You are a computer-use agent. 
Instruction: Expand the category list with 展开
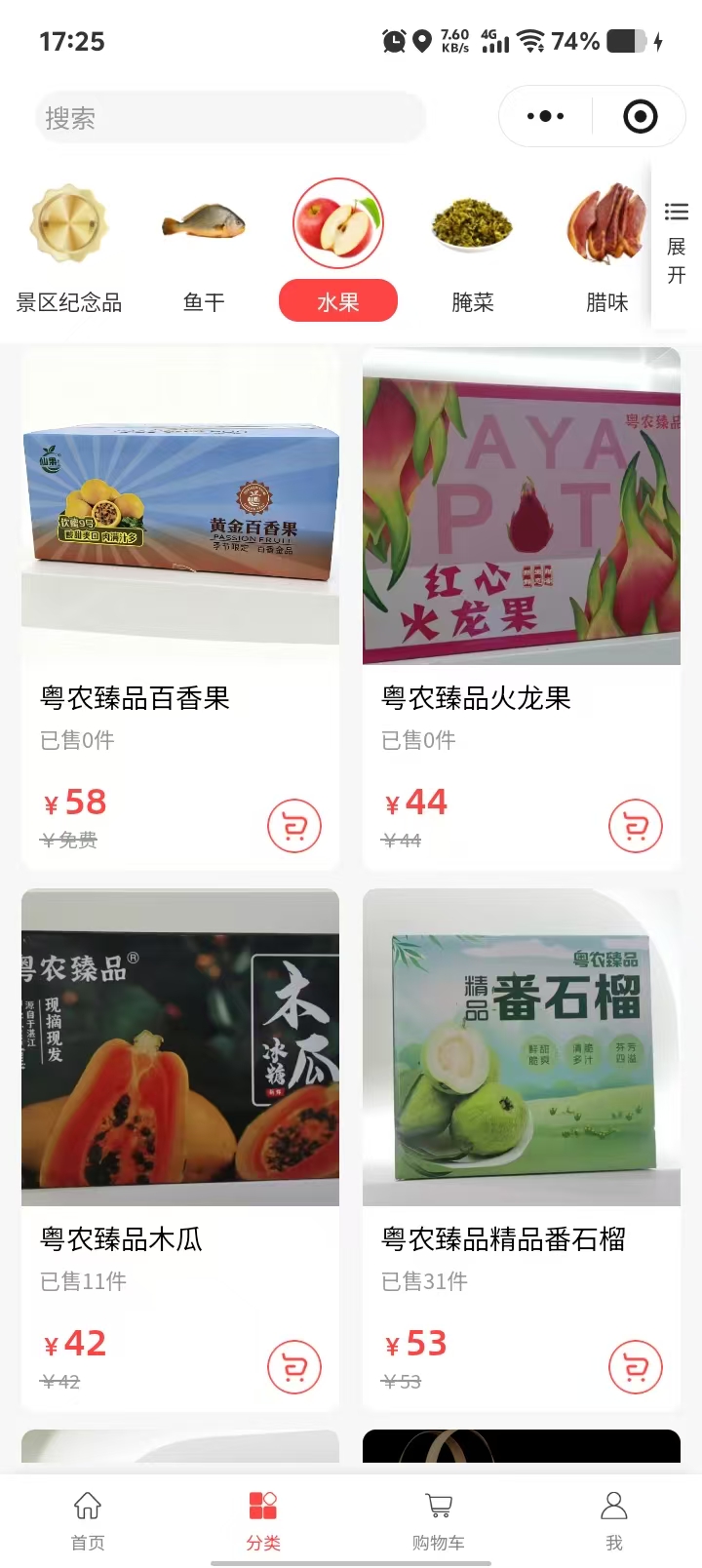(677, 244)
